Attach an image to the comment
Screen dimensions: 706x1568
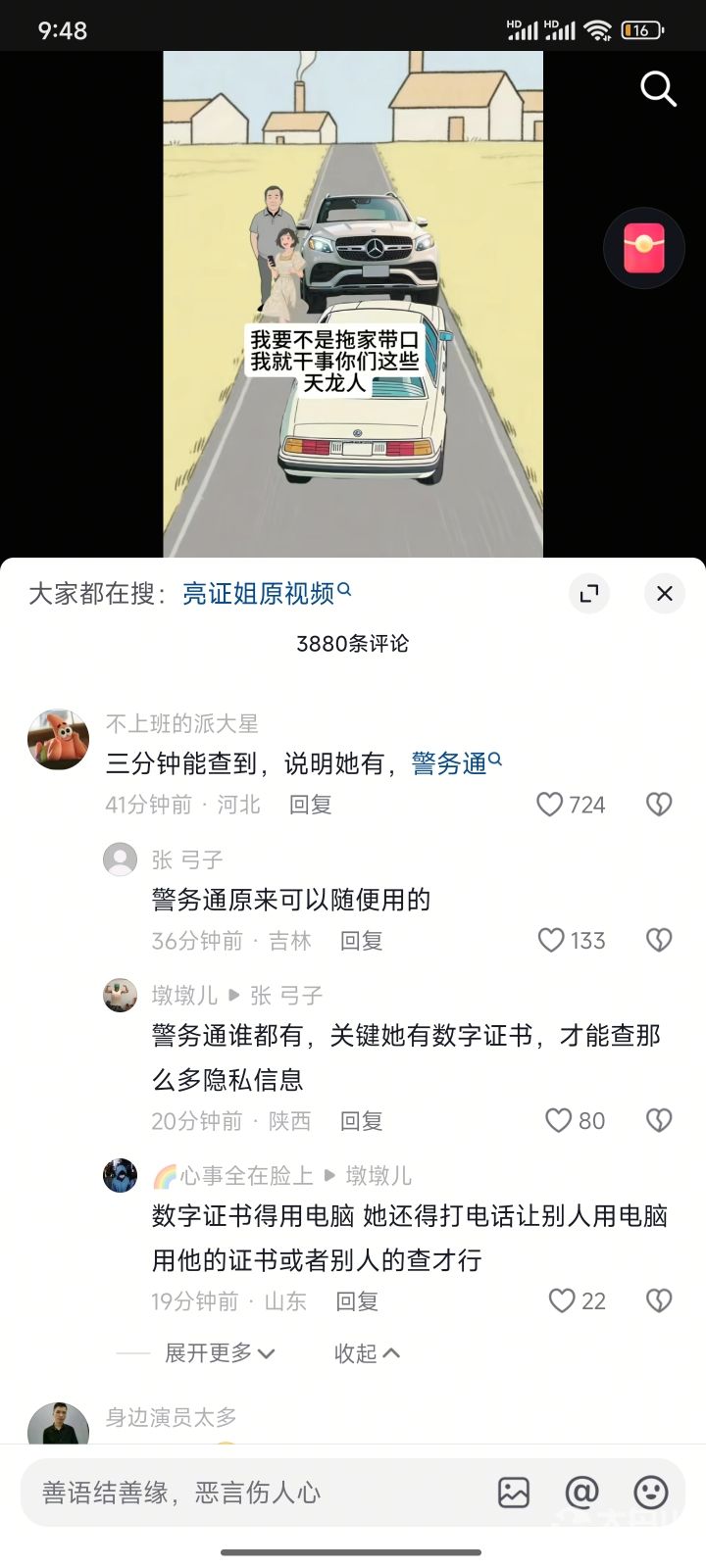[514, 1493]
